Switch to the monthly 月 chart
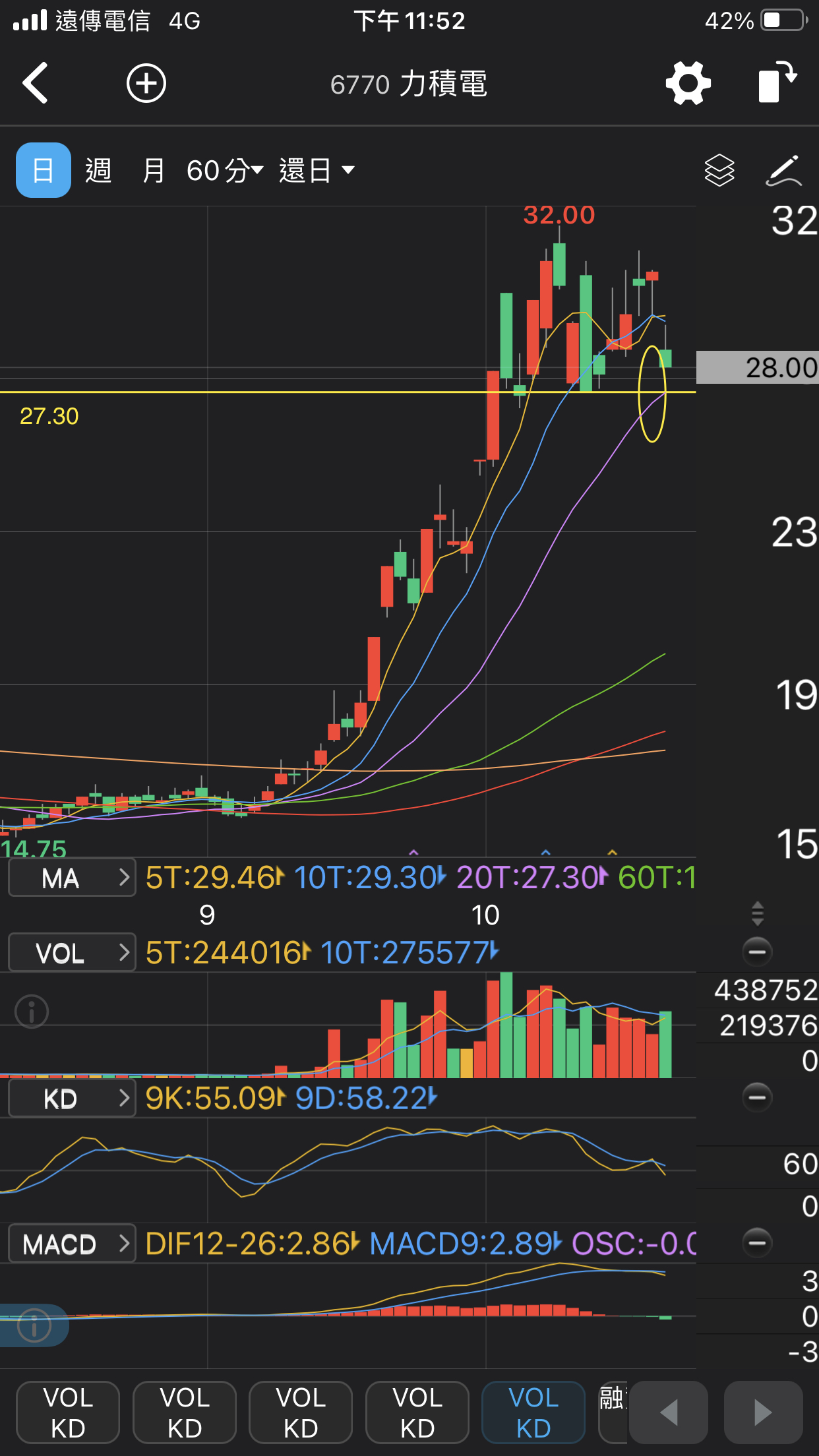 click(x=154, y=171)
